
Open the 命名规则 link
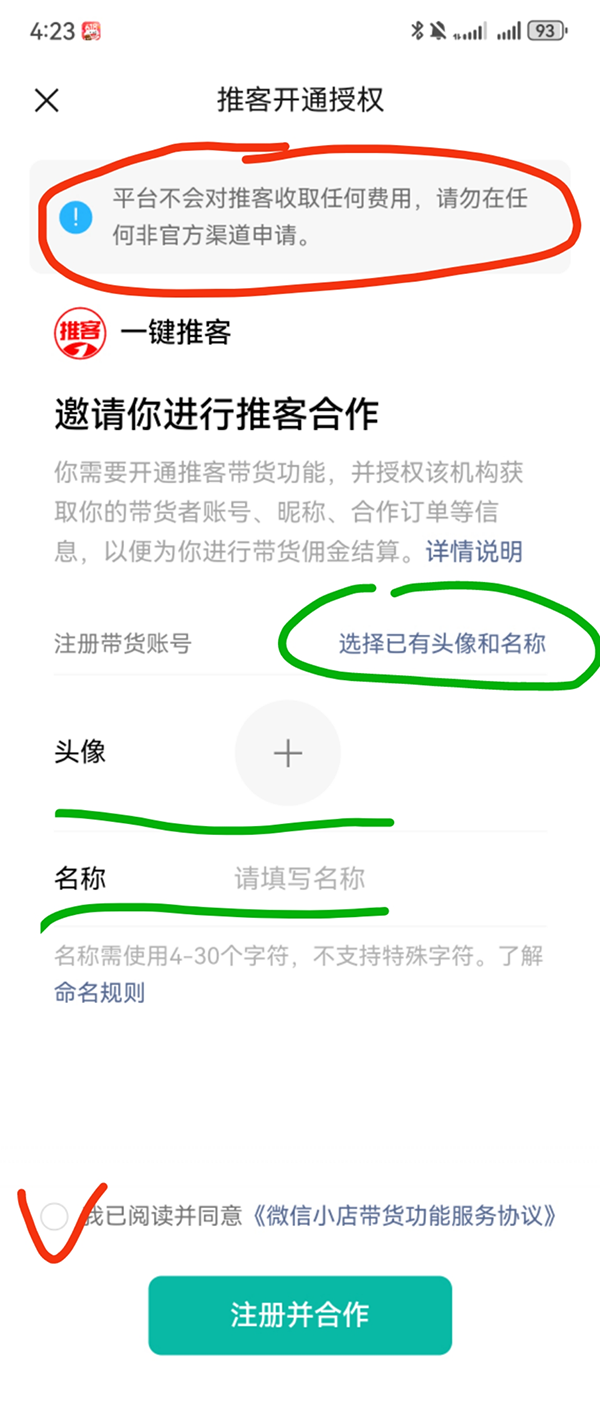(x=99, y=993)
